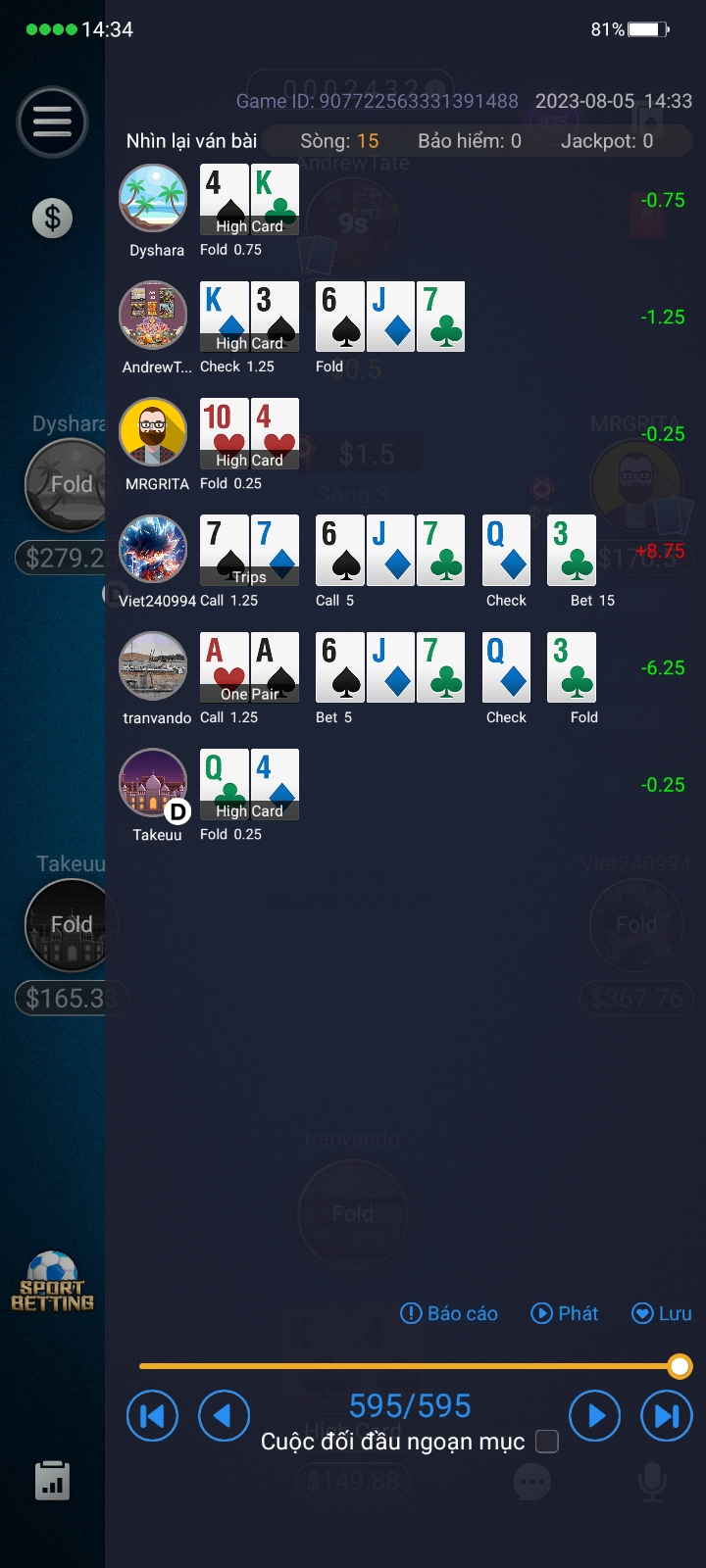Open the hamburger menu
706x1568 pixels.
click(x=52, y=122)
